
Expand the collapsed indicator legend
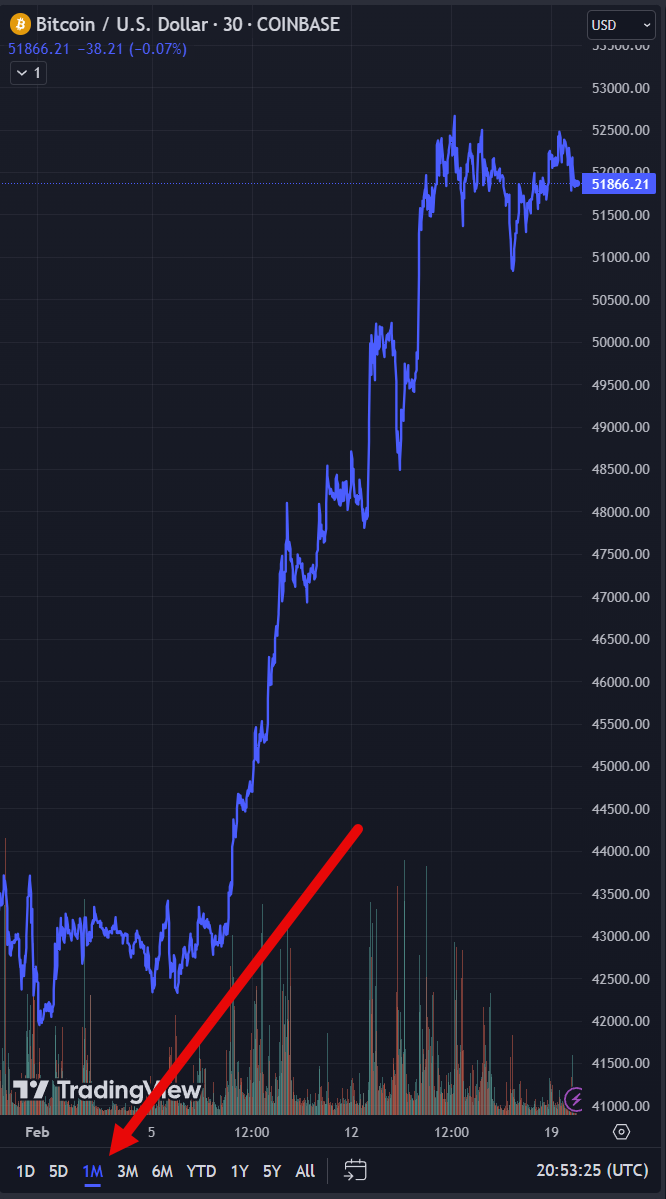(x=28, y=73)
